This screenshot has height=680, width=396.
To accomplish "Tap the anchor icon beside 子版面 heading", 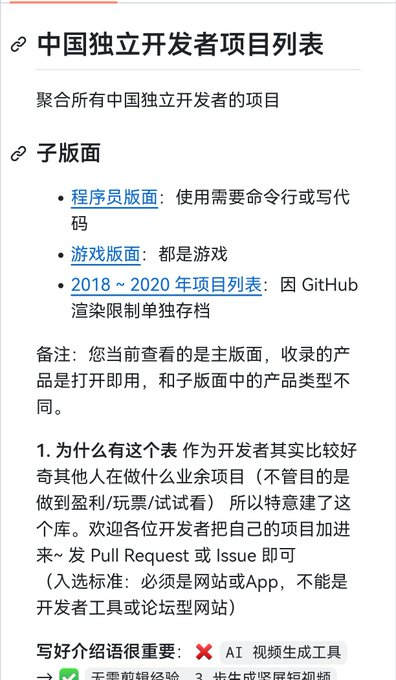I will click(x=18, y=154).
